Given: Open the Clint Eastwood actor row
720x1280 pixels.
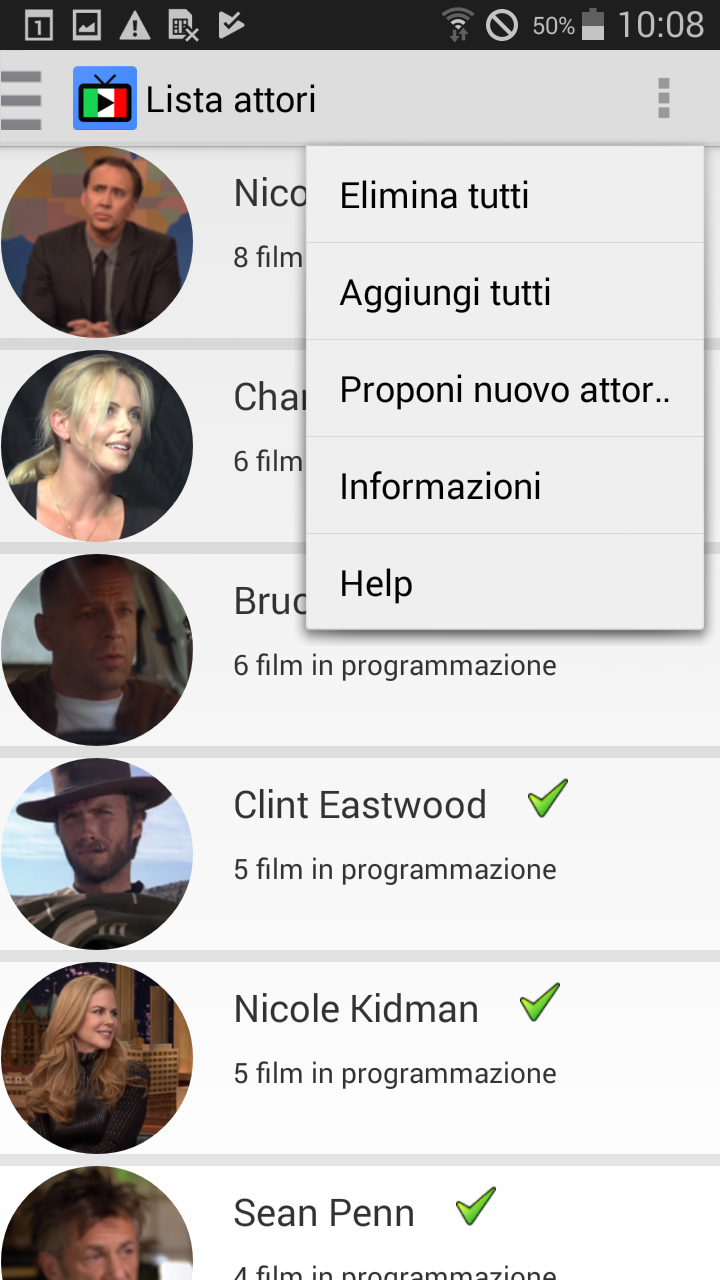Looking at the screenshot, I should (x=360, y=853).
